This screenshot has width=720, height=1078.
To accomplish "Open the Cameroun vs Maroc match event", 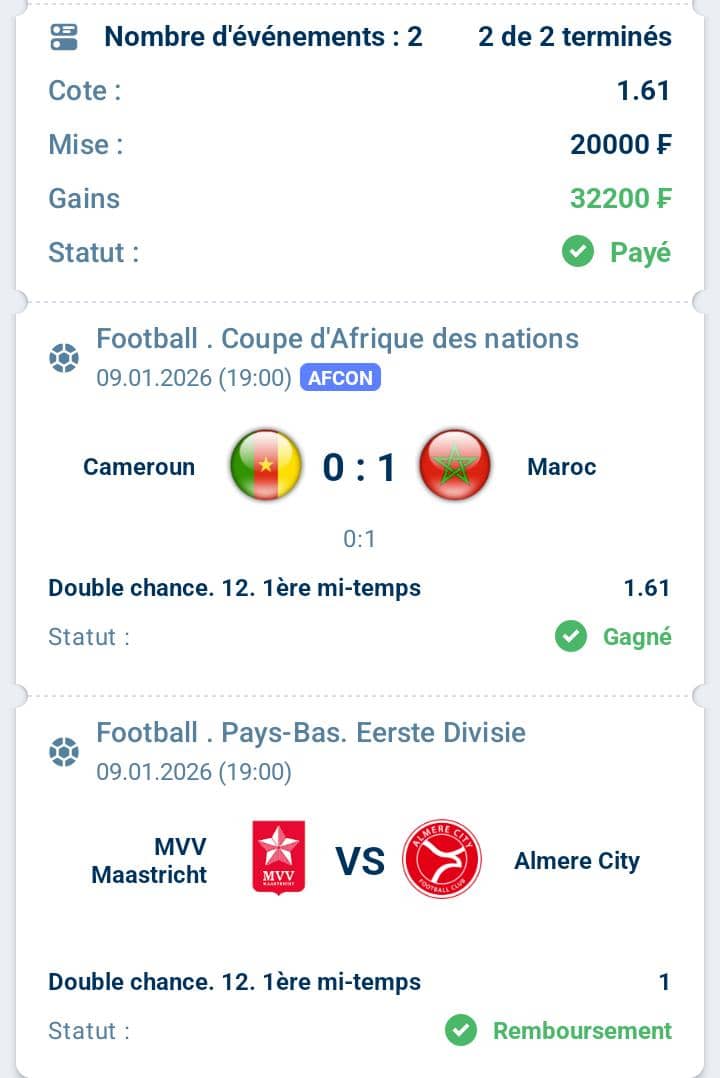I will [x=359, y=467].
